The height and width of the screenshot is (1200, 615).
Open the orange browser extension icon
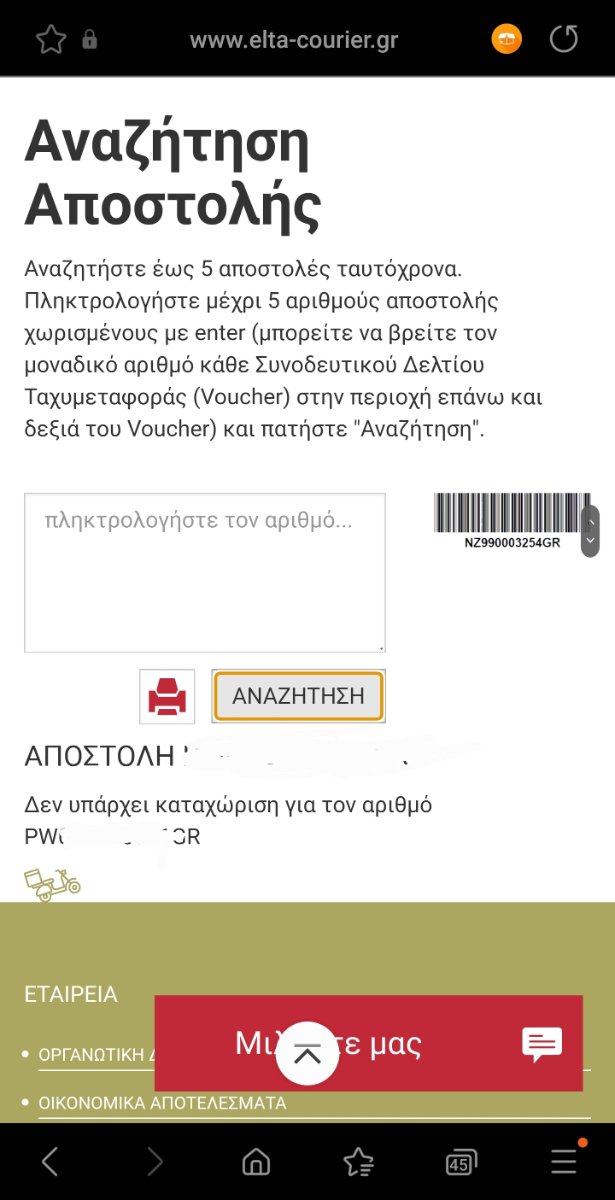point(507,40)
